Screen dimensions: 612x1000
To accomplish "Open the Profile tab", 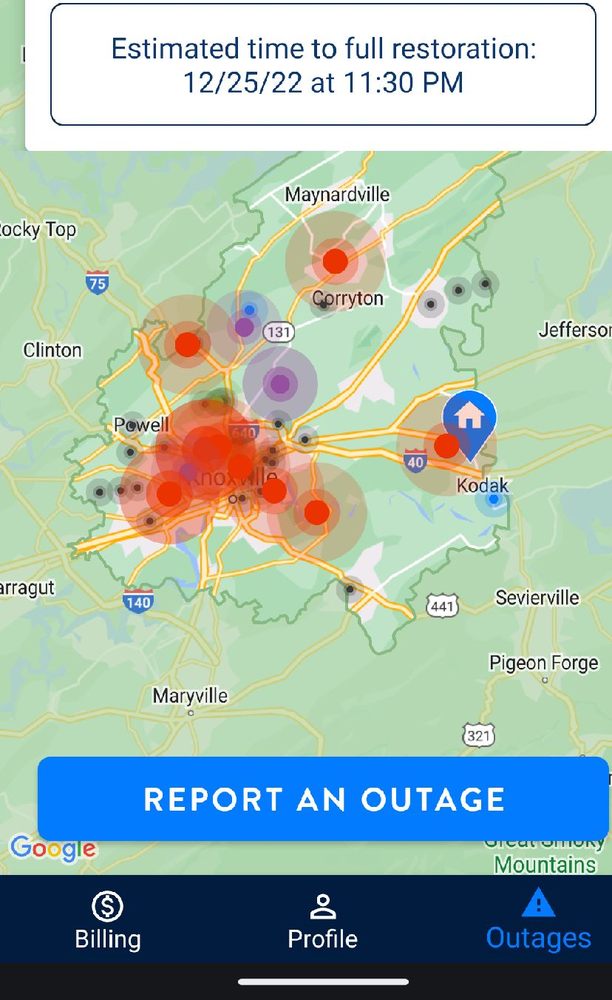I will coord(322,921).
